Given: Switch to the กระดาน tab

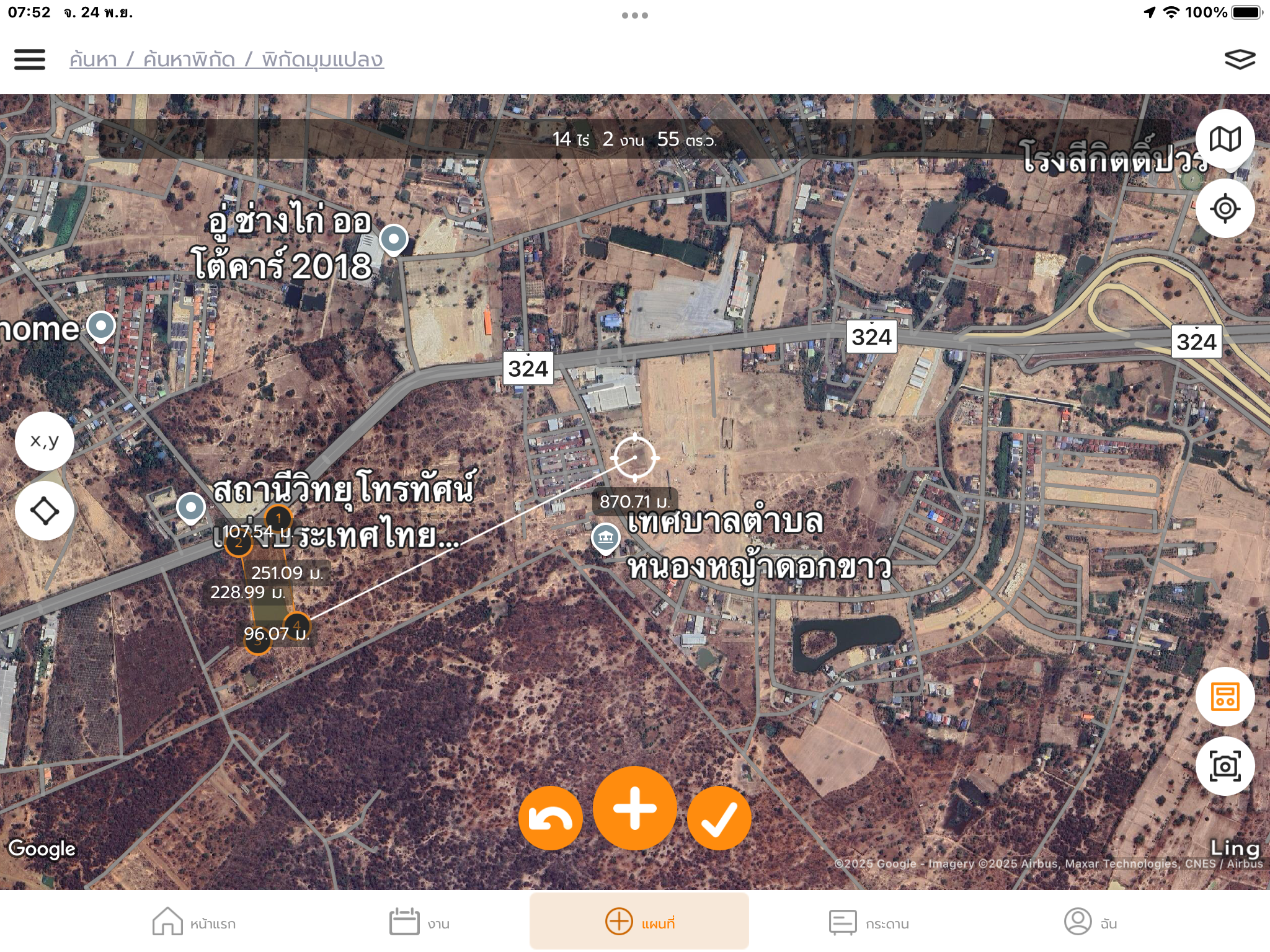Looking at the screenshot, I should pyautogui.click(x=869, y=922).
